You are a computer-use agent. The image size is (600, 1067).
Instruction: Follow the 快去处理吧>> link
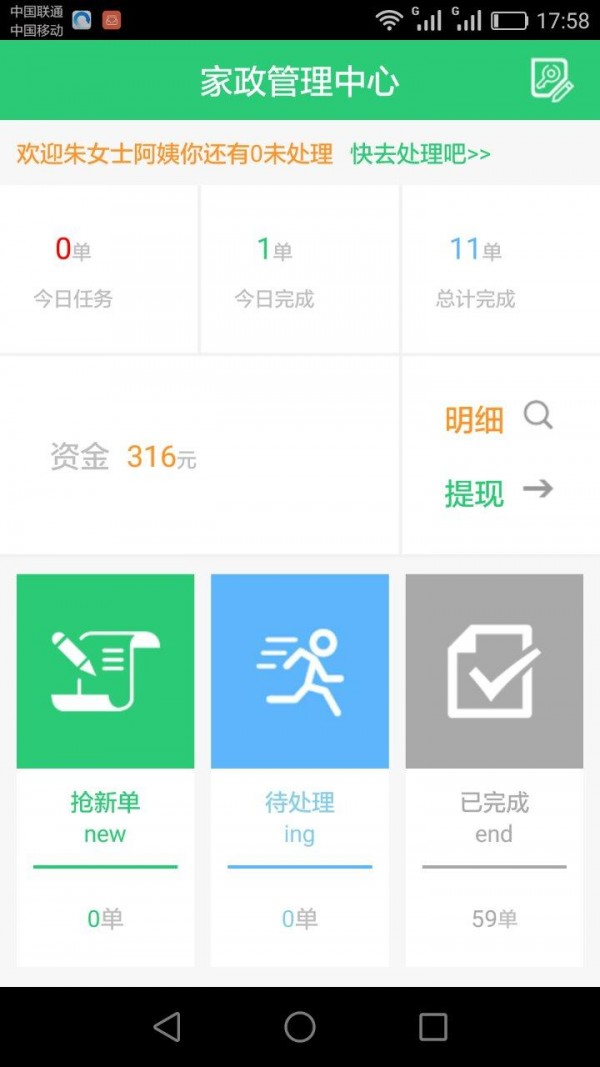click(420, 154)
